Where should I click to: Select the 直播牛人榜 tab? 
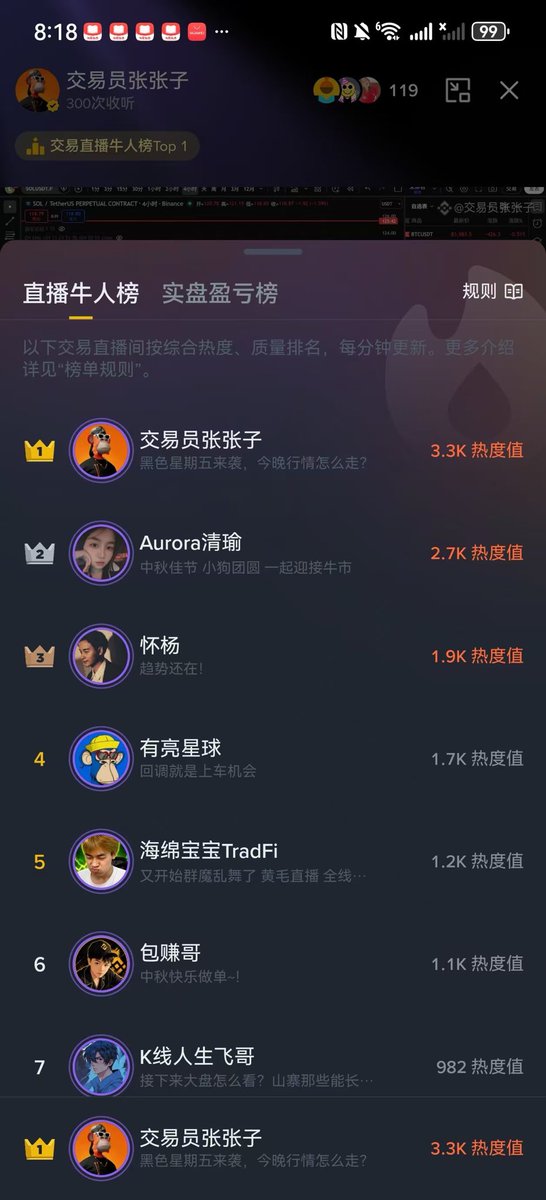click(81, 293)
